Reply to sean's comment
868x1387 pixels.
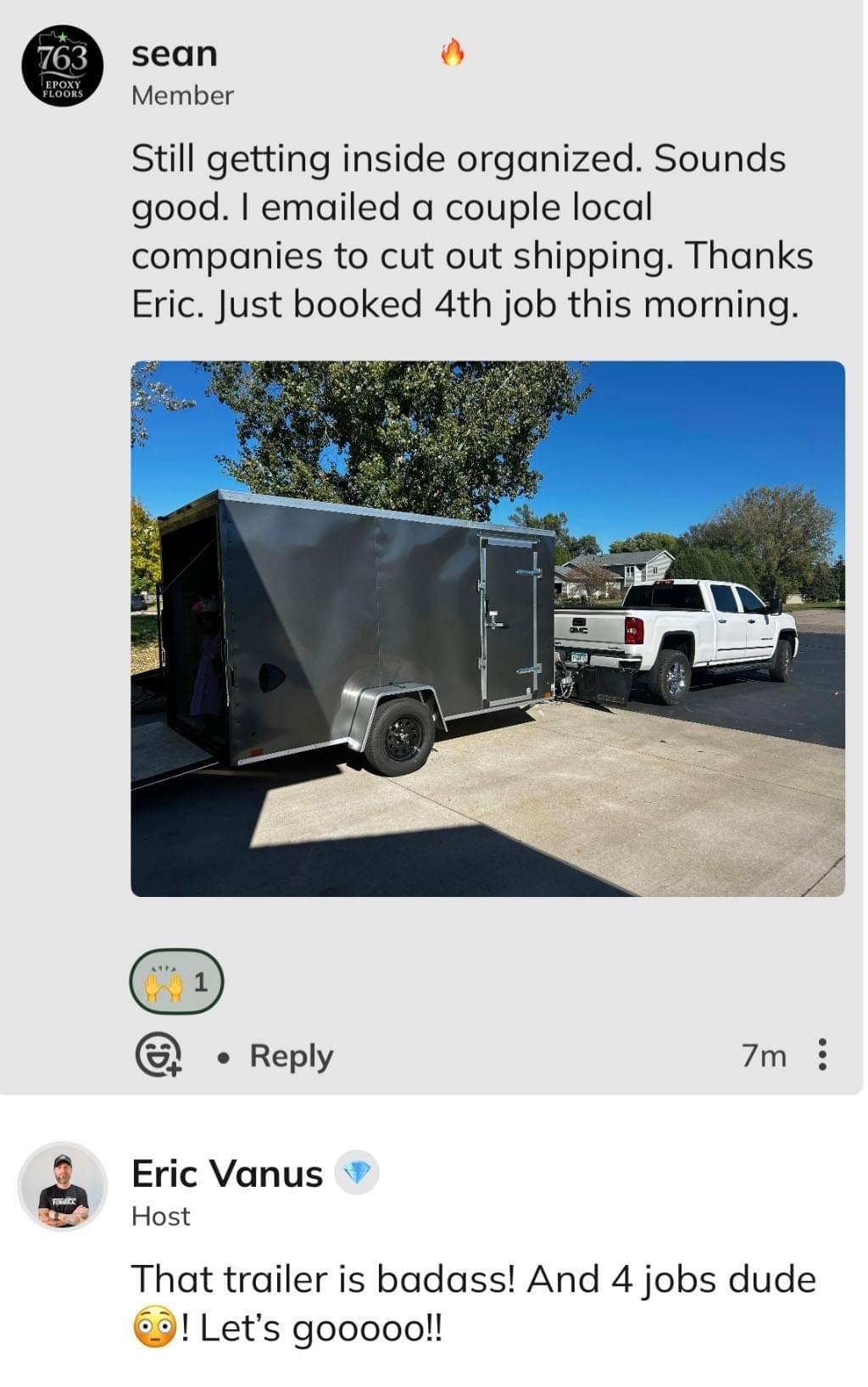291,1056
